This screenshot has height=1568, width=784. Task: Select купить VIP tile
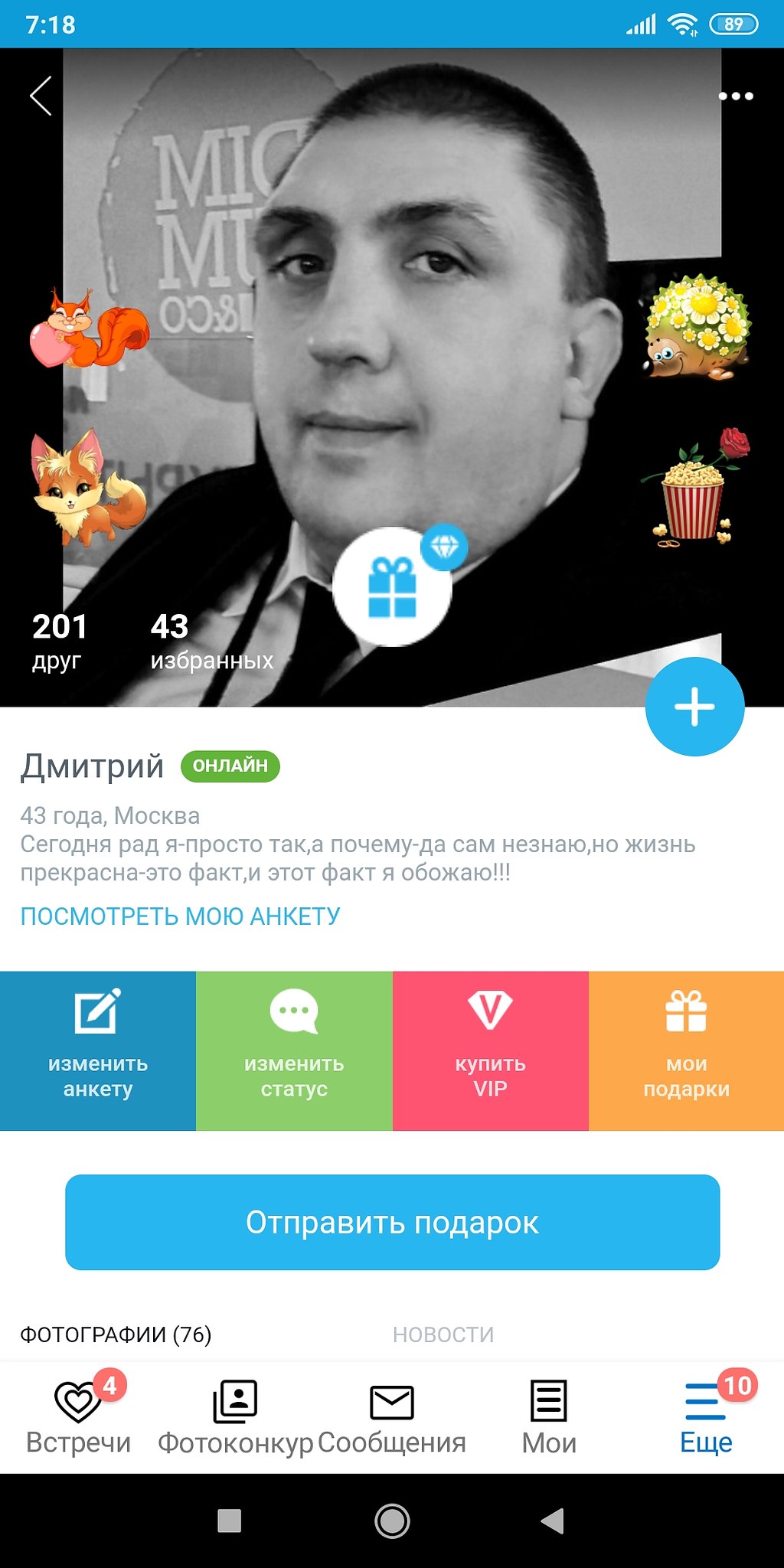pos(490,1050)
